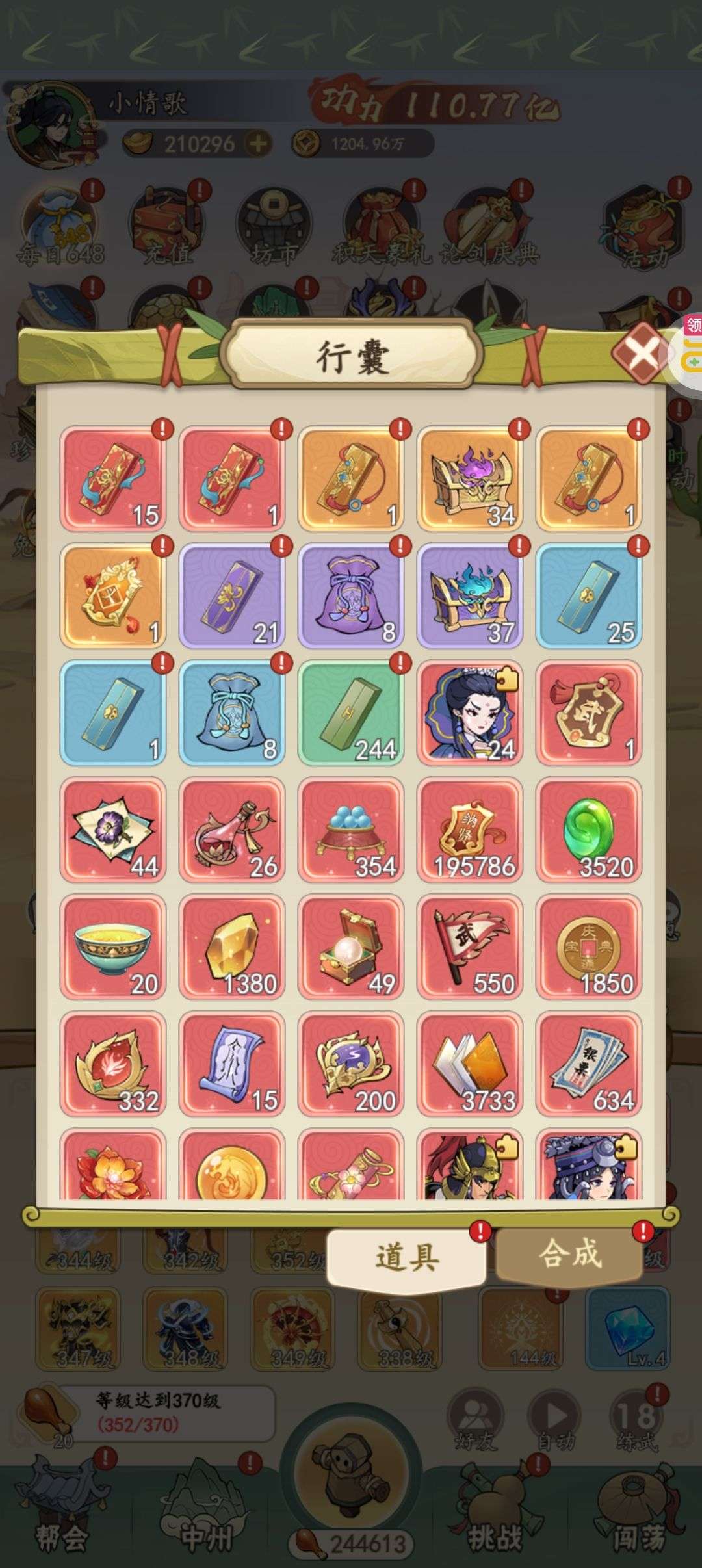The height and width of the screenshot is (1568, 702).
Task: Open the golden chest item with count 34
Action: [x=470, y=479]
